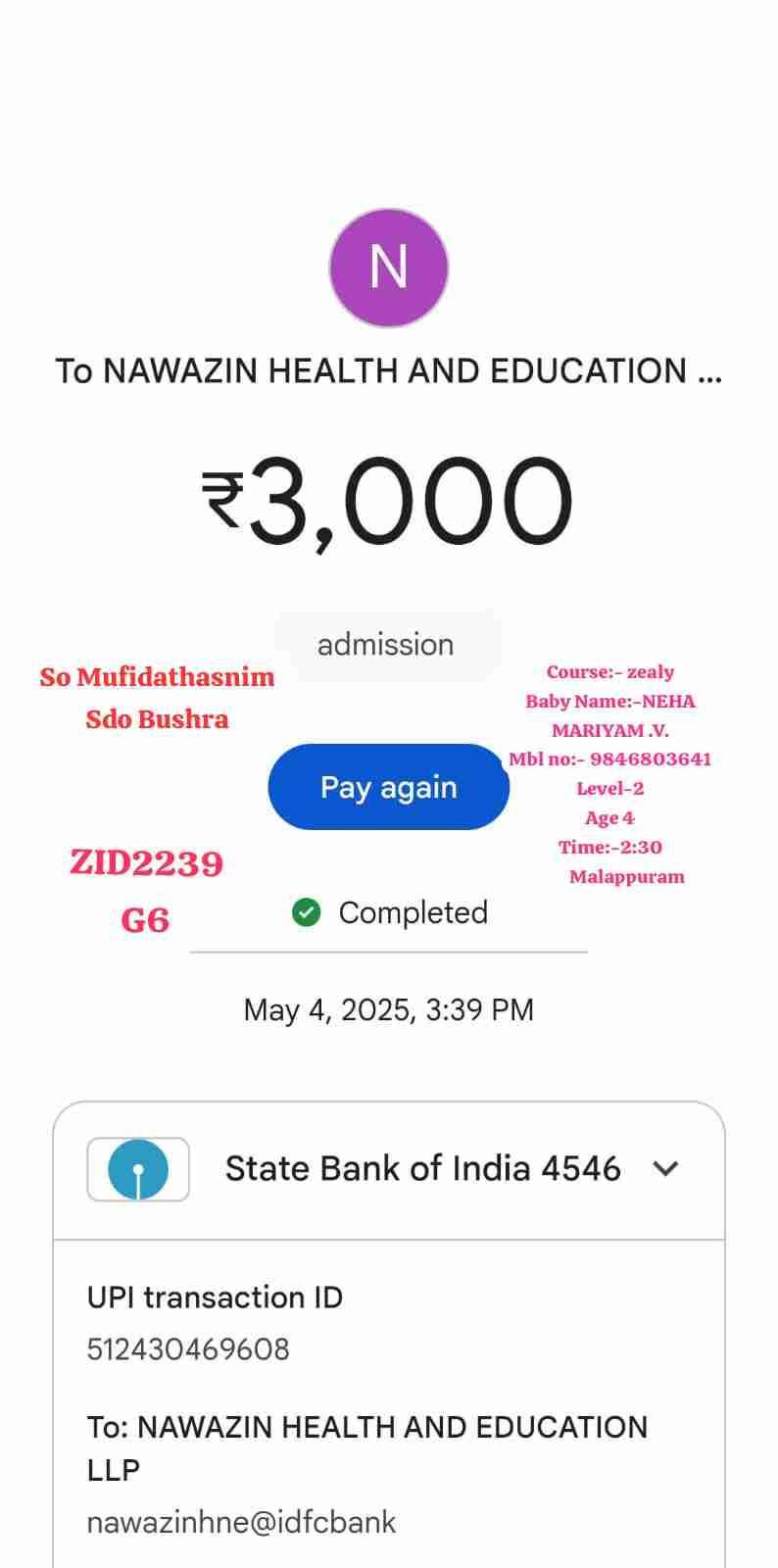
Task: Expand the State Bank of India 4546 details
Action: click(665, 1168)
